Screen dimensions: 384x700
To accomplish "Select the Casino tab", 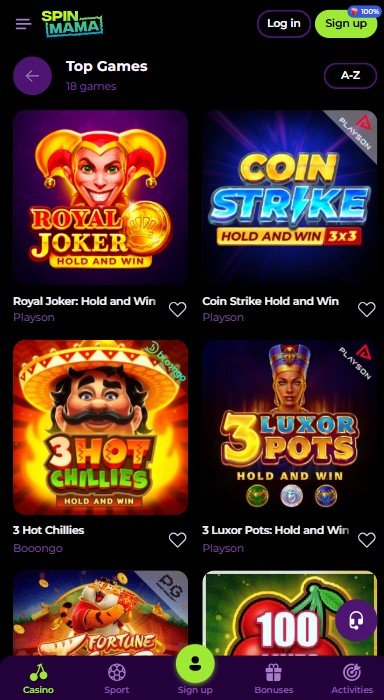I will coord(38,679).
